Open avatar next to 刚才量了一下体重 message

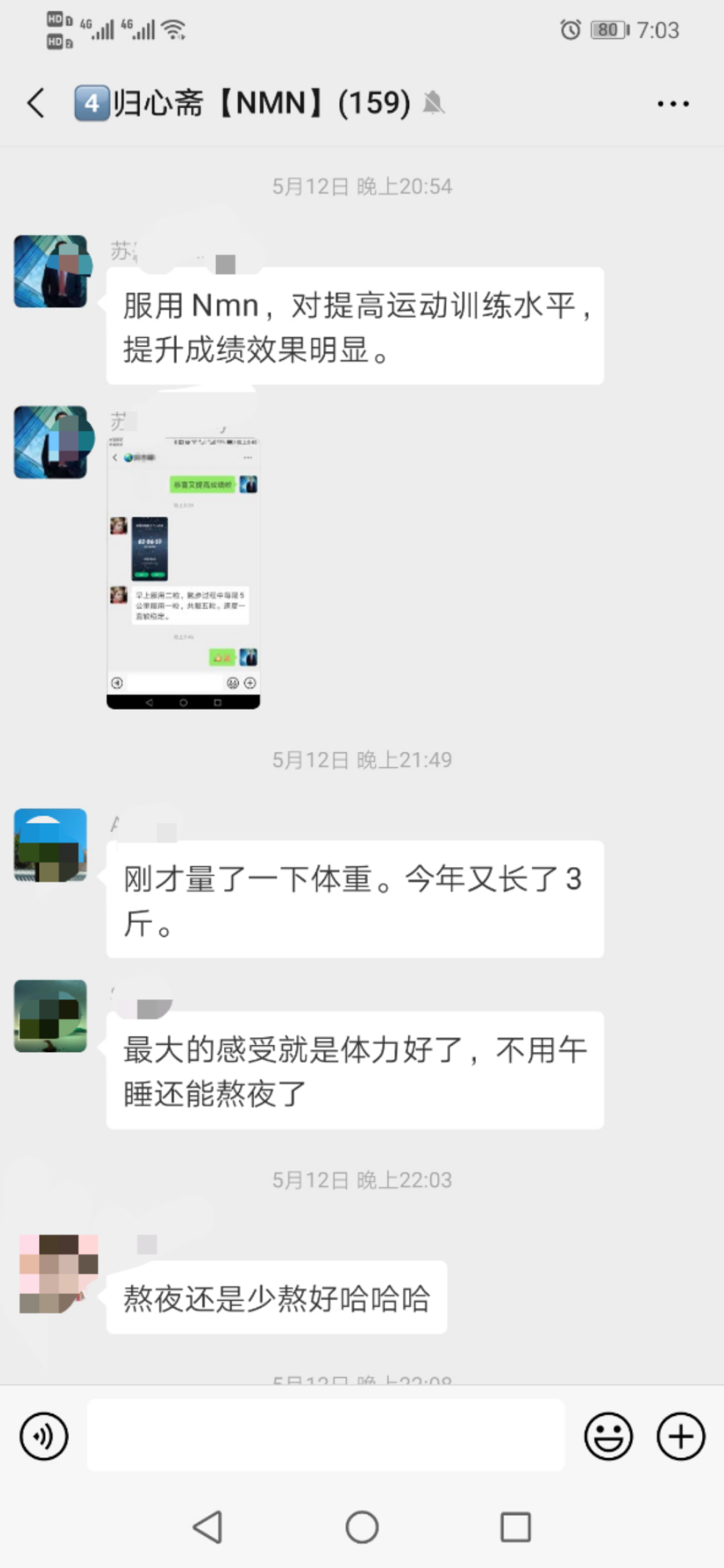[x=51, y=845]
